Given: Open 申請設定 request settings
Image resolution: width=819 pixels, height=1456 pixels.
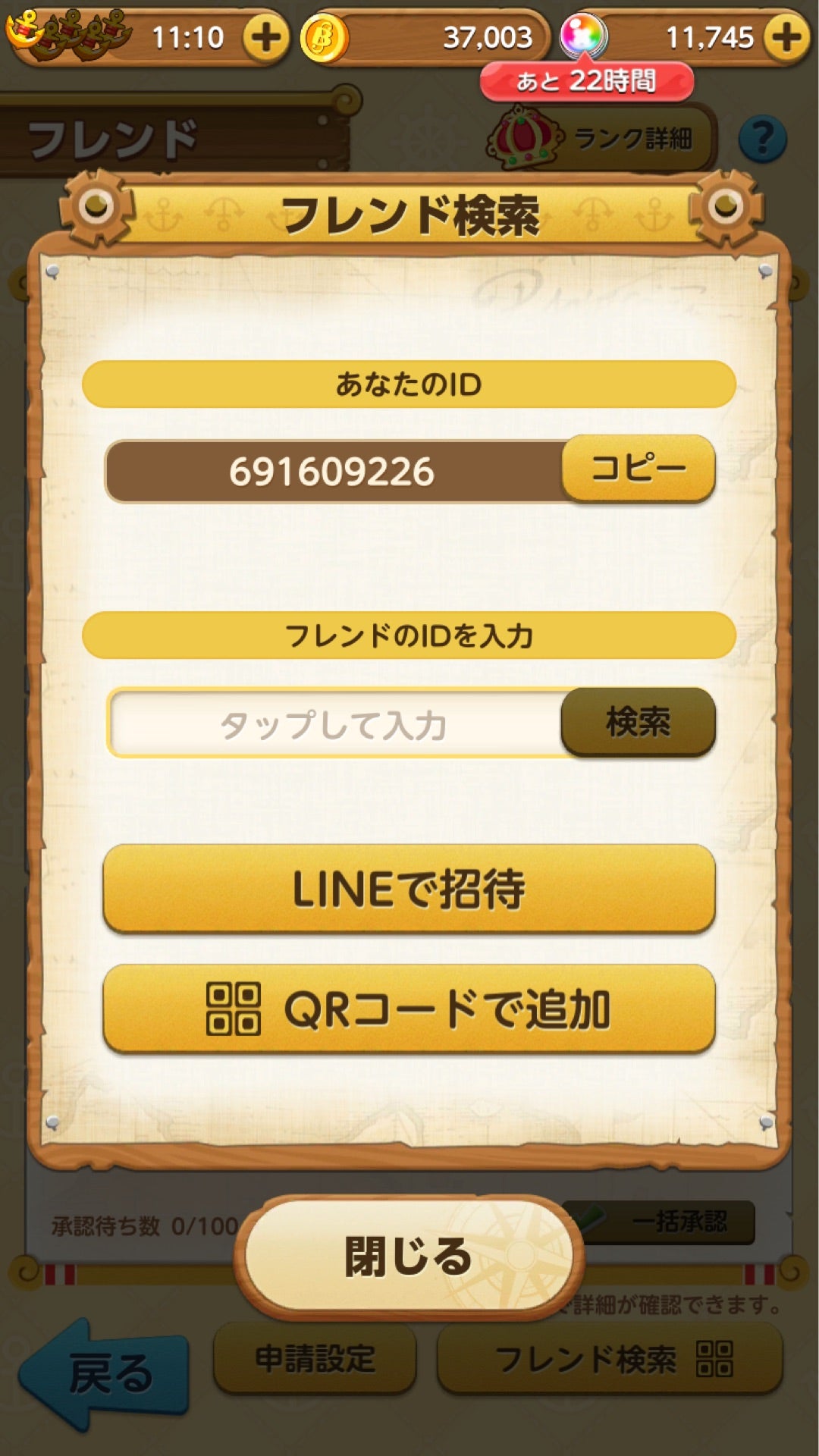Looking at the screenshot, I should [315, 1359].
